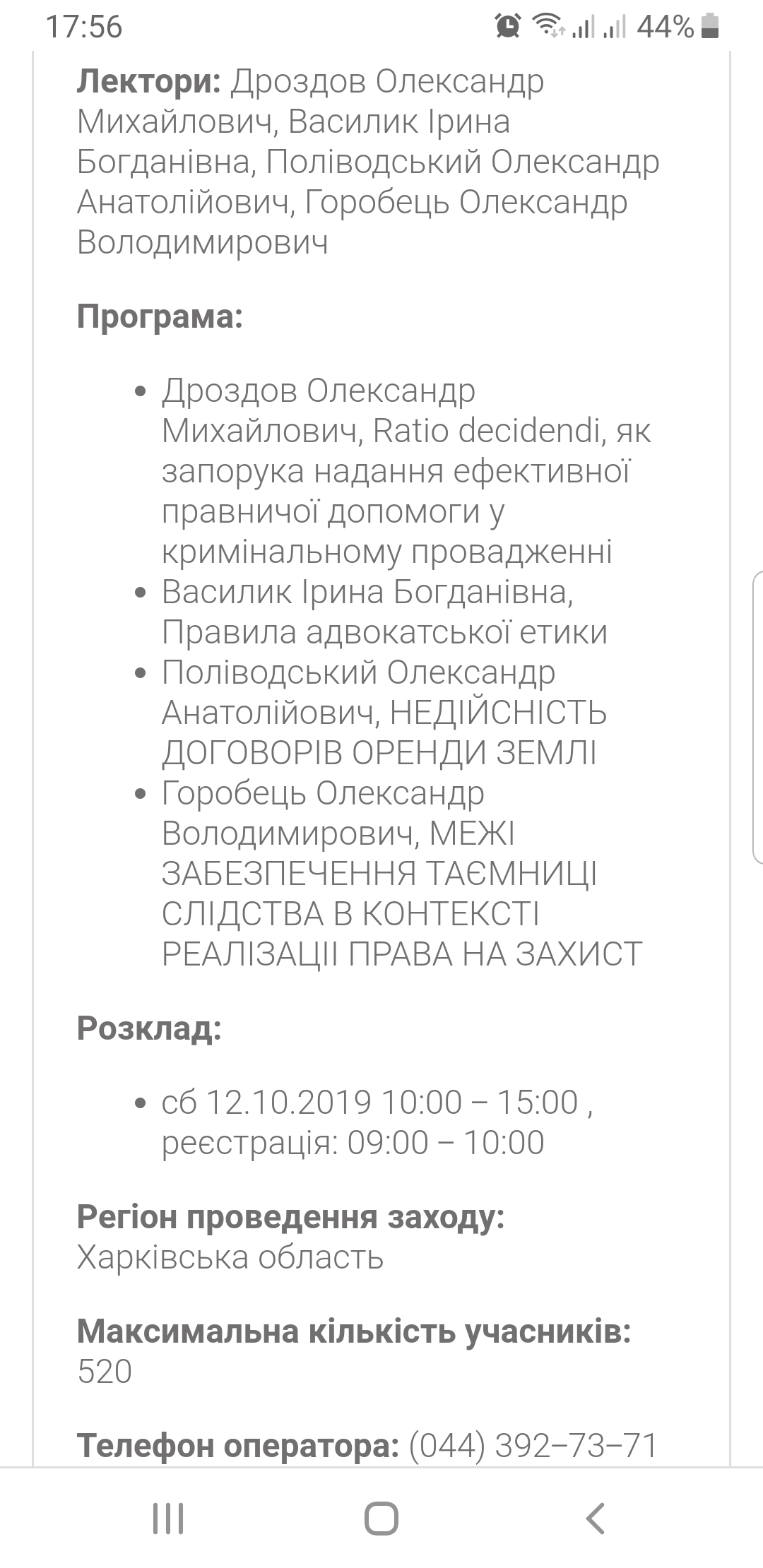763x1568 pixels.
Task: Open the edge panel handle
Action: (x=757, y=718)
